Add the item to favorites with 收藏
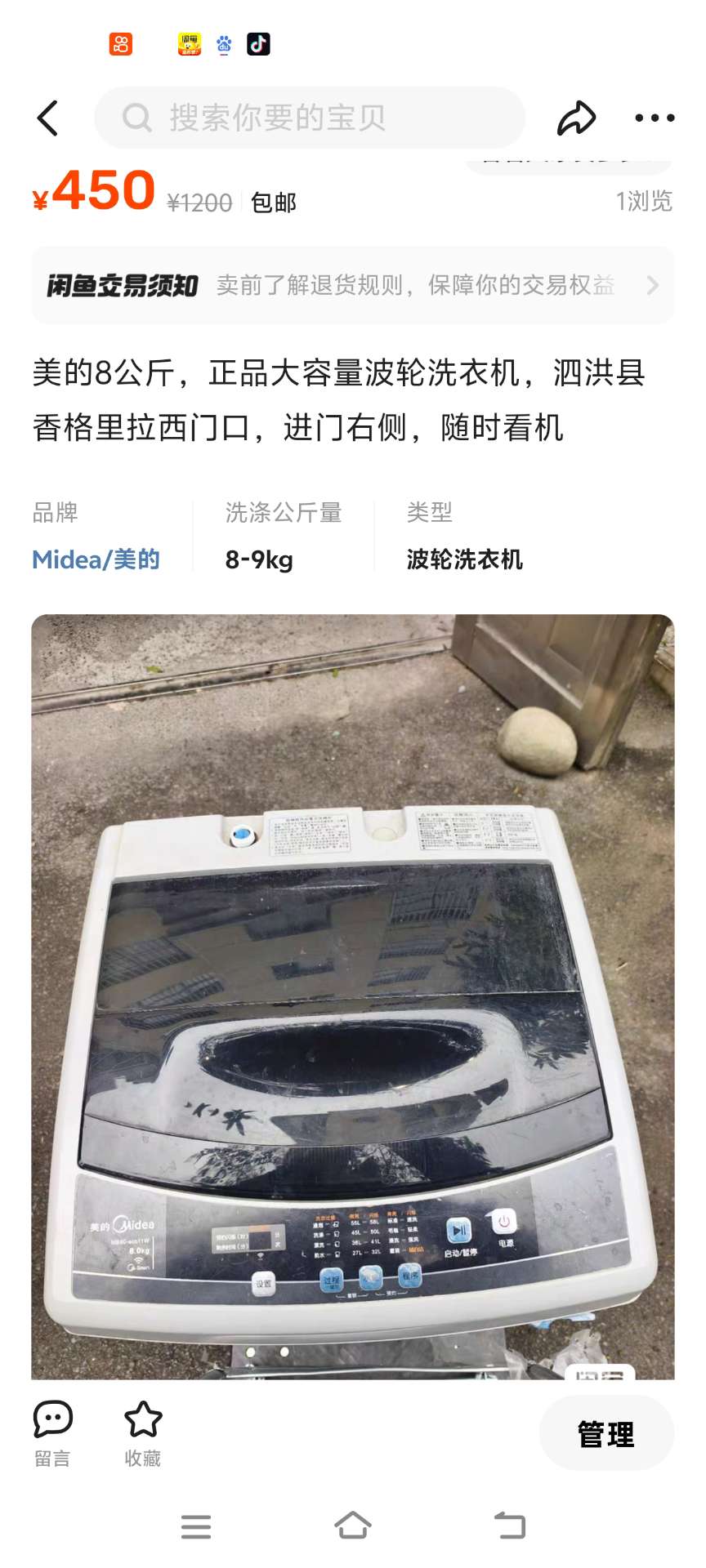The width and height of the screenshot is (706, 1568). (x=143, y=1434)
